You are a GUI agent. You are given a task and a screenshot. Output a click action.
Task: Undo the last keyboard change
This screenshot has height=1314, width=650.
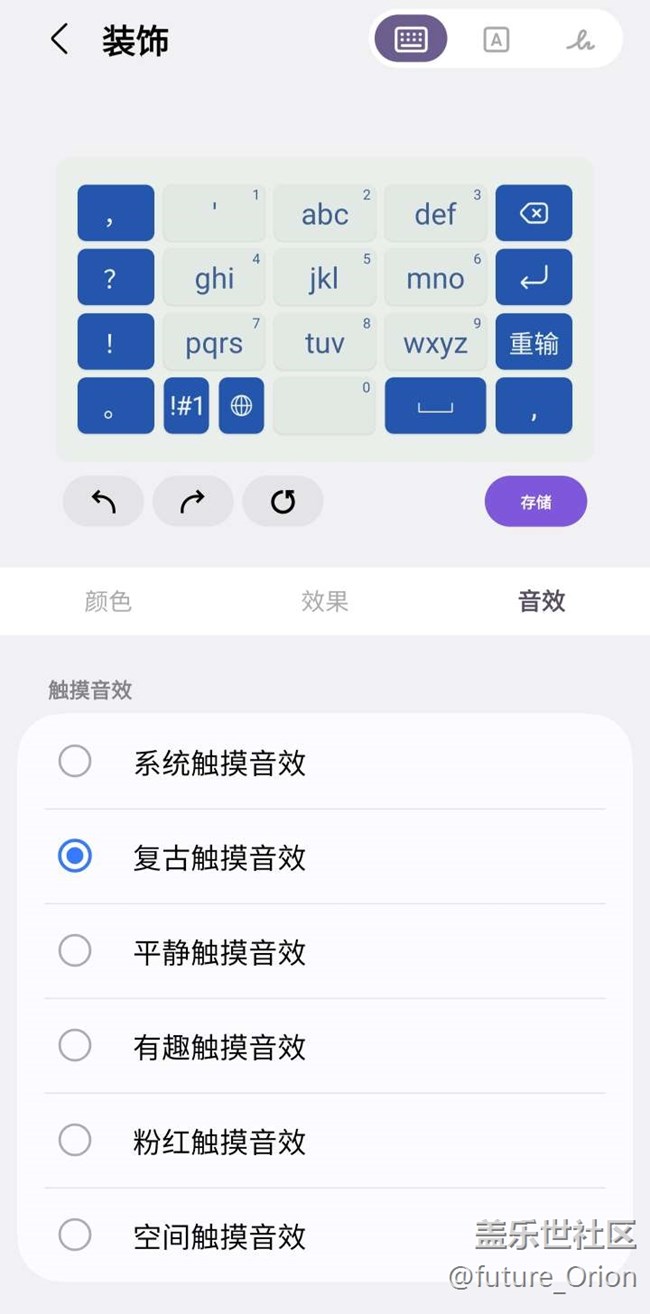pos(103,501)
